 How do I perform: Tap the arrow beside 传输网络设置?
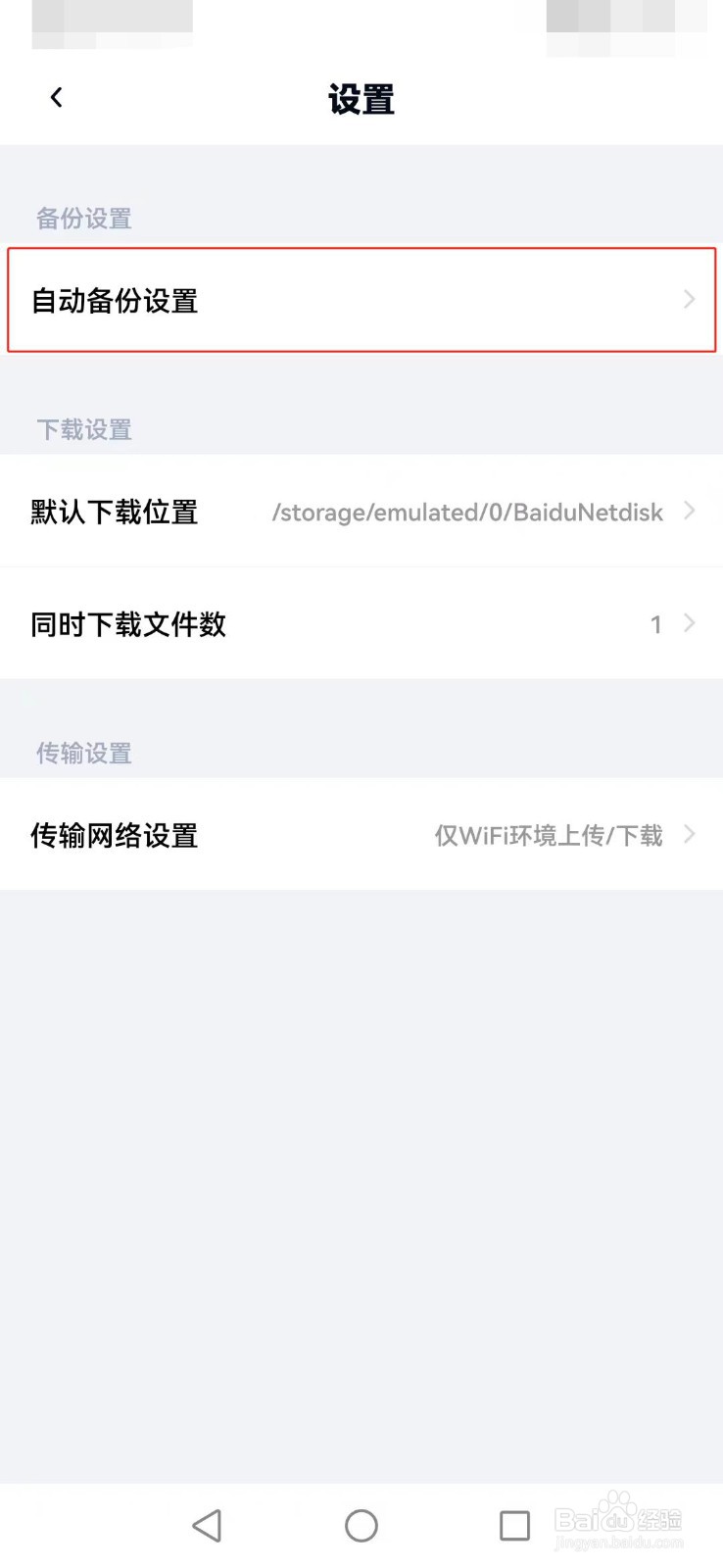(689, 835)
